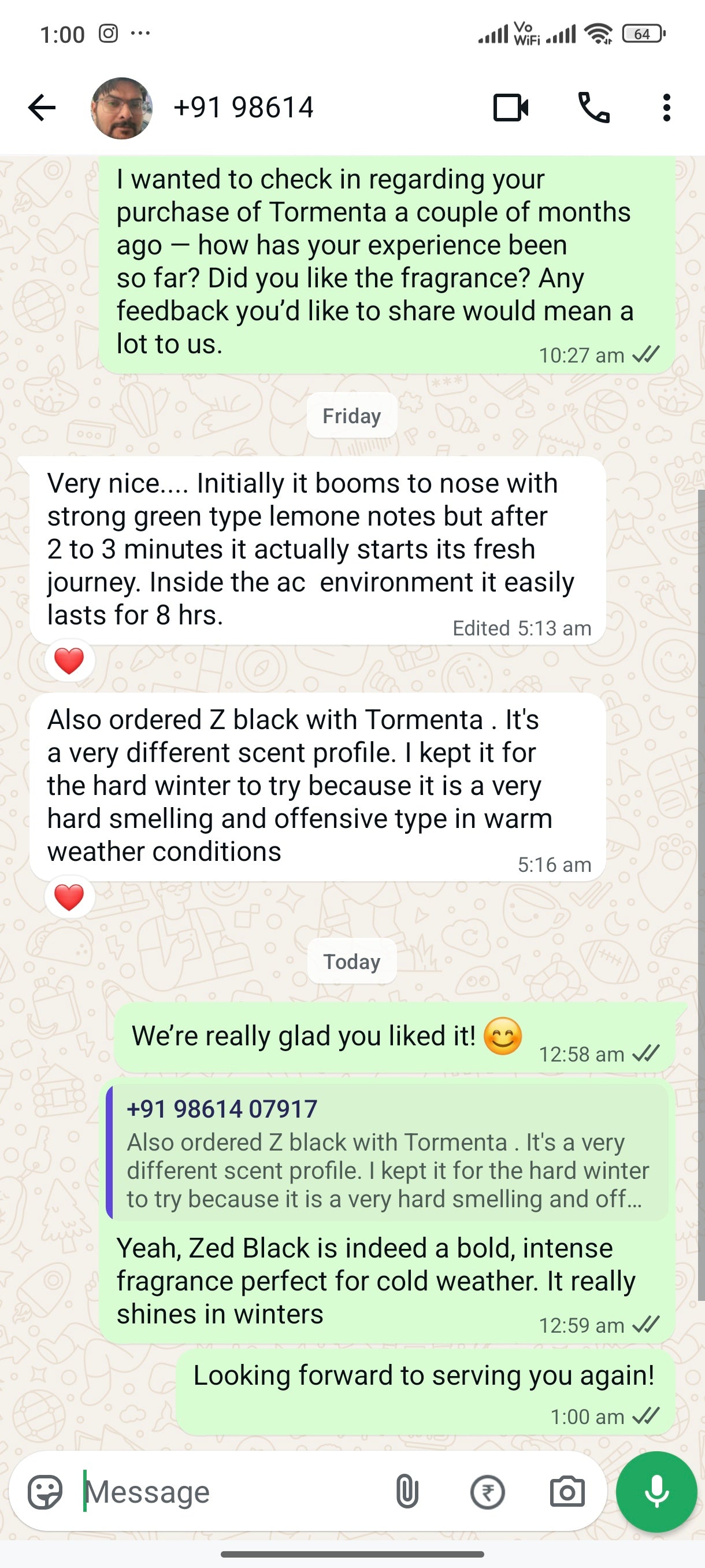
Task: Open the camera to send photo
Action: click(x=567, y=1492)
